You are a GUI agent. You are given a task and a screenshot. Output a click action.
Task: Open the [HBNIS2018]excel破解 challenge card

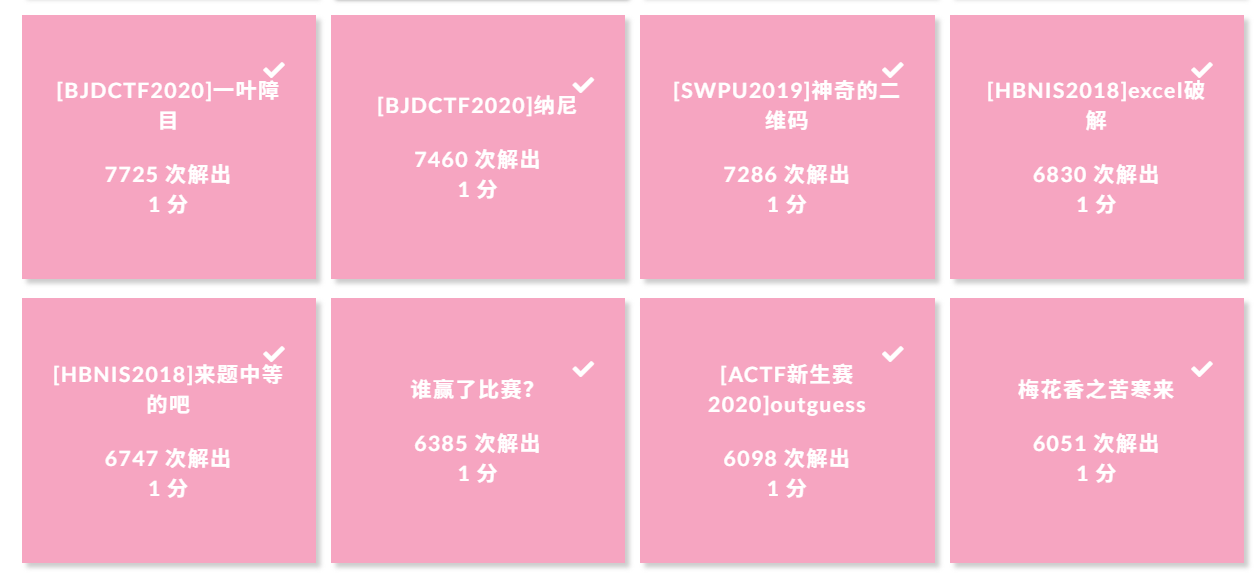1096,147
